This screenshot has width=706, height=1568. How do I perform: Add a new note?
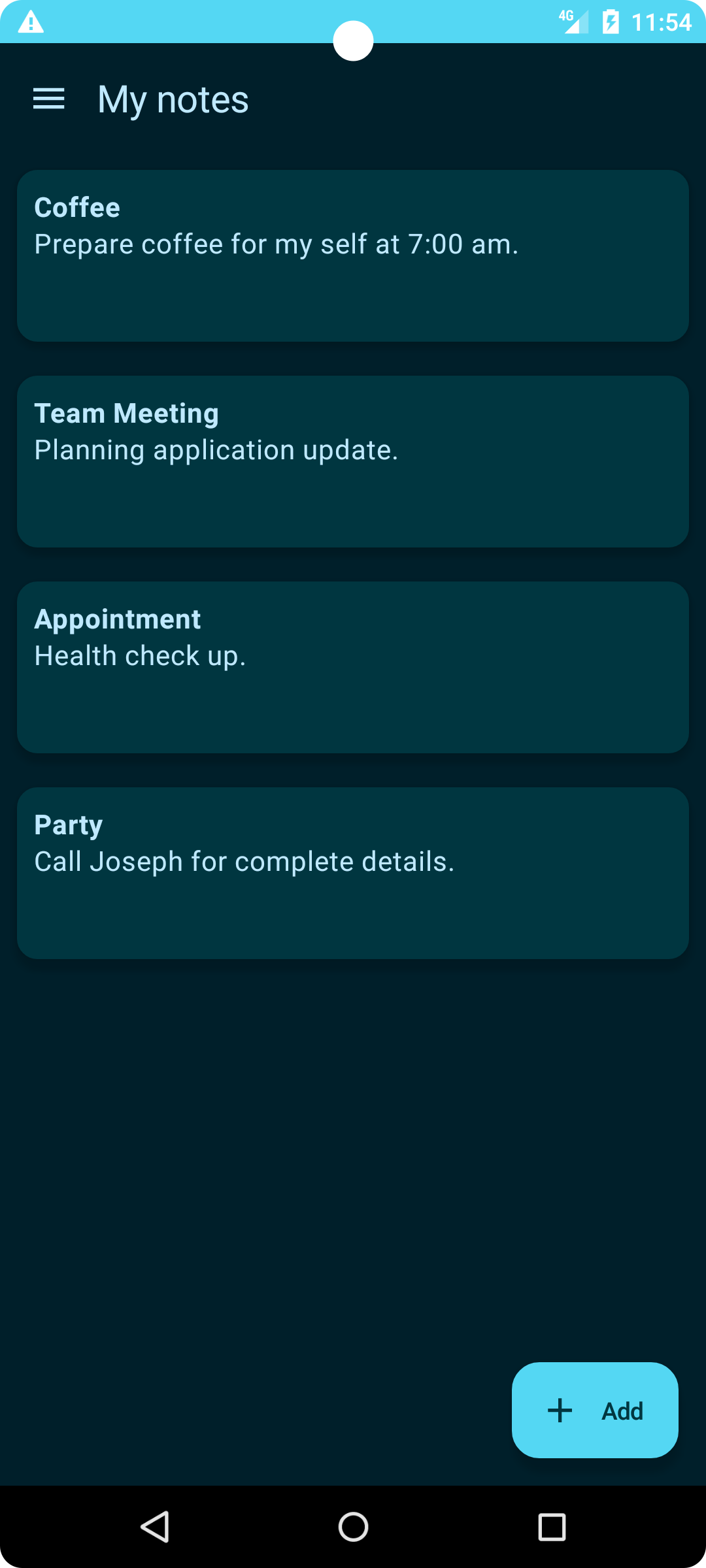click(594, 1410)
